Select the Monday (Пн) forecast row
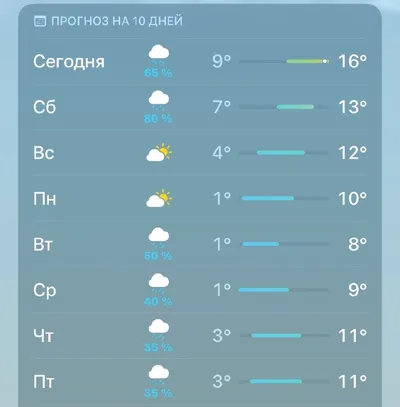This screenshot has height=407, width=400. pyautogui.click(x=200, y=199)
